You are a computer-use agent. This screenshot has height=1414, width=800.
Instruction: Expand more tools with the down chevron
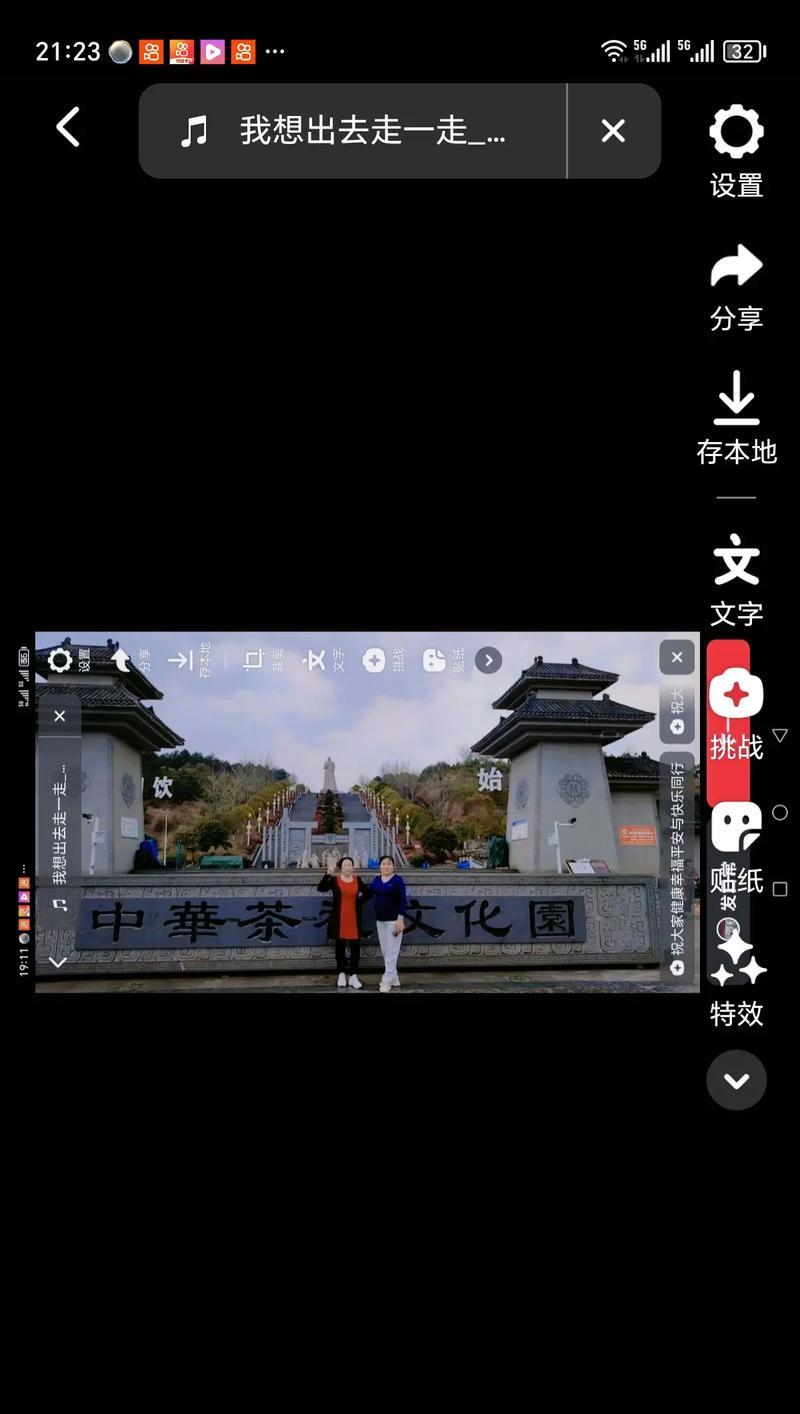click(736, 1080)
